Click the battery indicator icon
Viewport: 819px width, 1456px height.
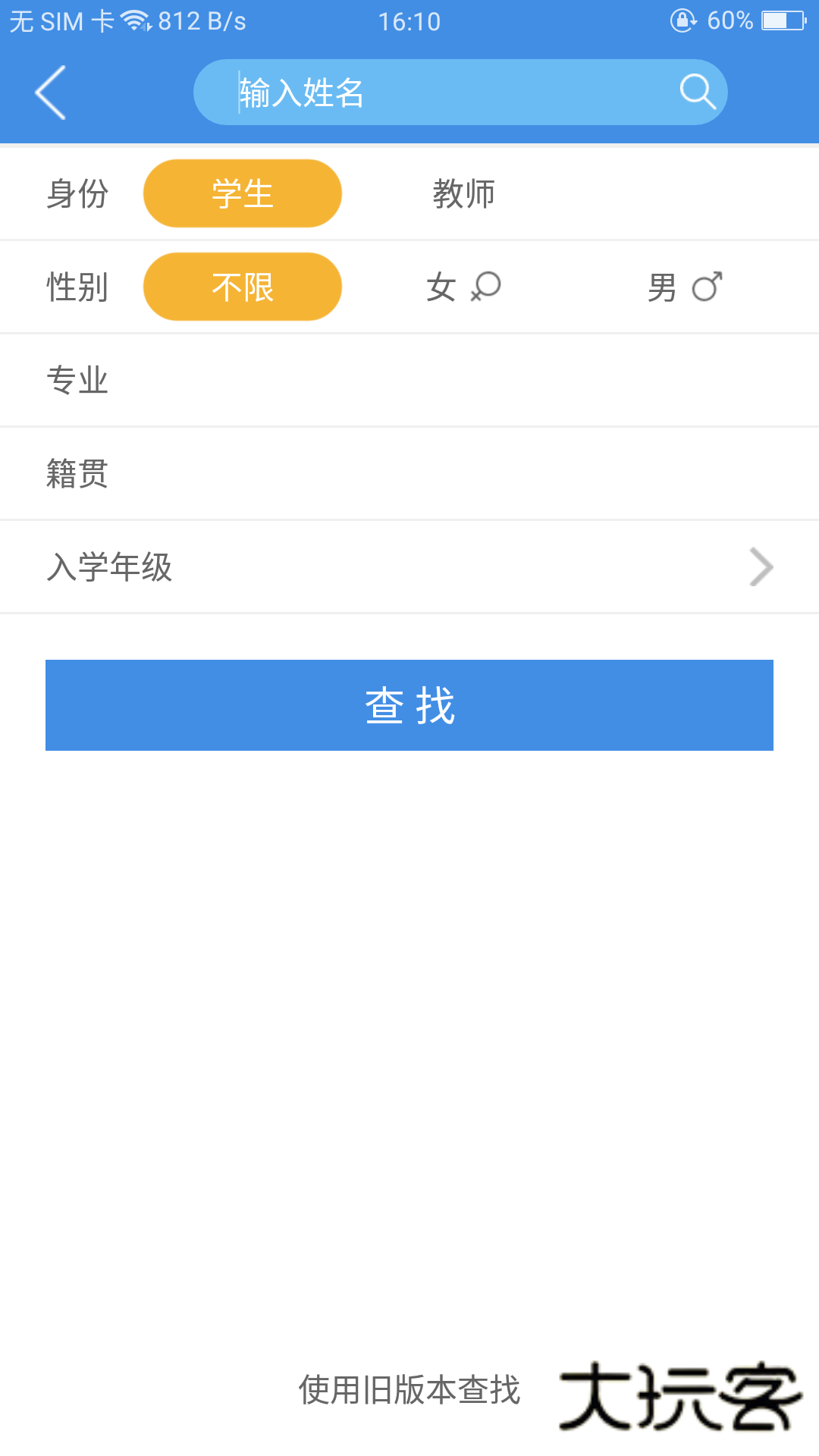pyautogui.click(x=783, y=21)
